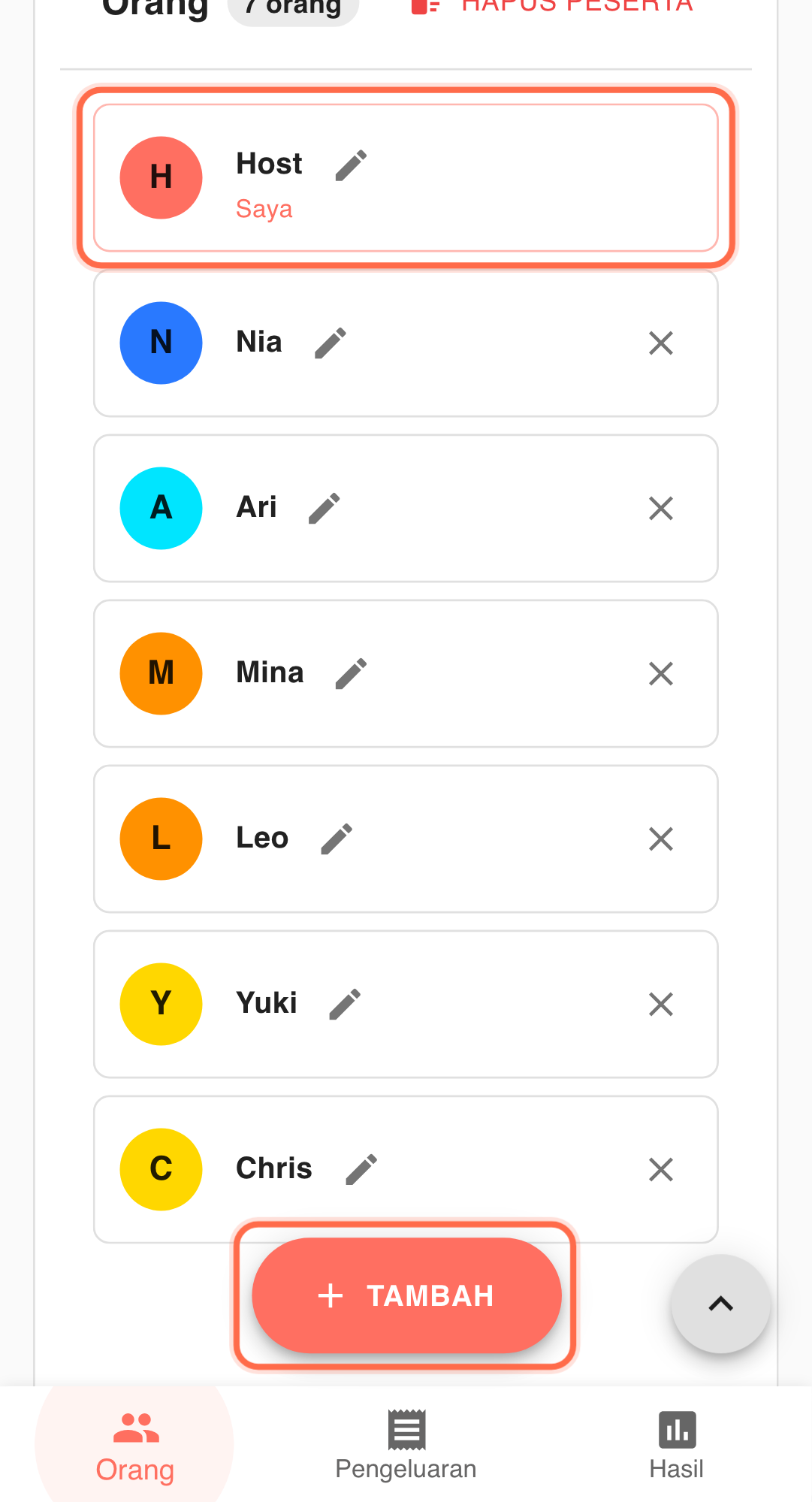This screenshot has width=812, height=1502.
Task: Rename Chris using the pencil icon
Action: [x=361, y=1169]
